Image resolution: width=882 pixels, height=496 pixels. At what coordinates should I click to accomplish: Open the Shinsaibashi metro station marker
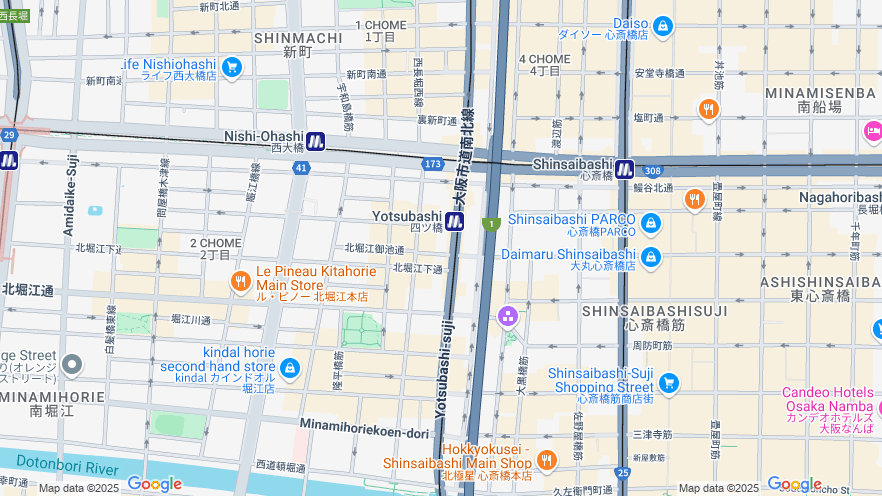(x=624, y=168)
